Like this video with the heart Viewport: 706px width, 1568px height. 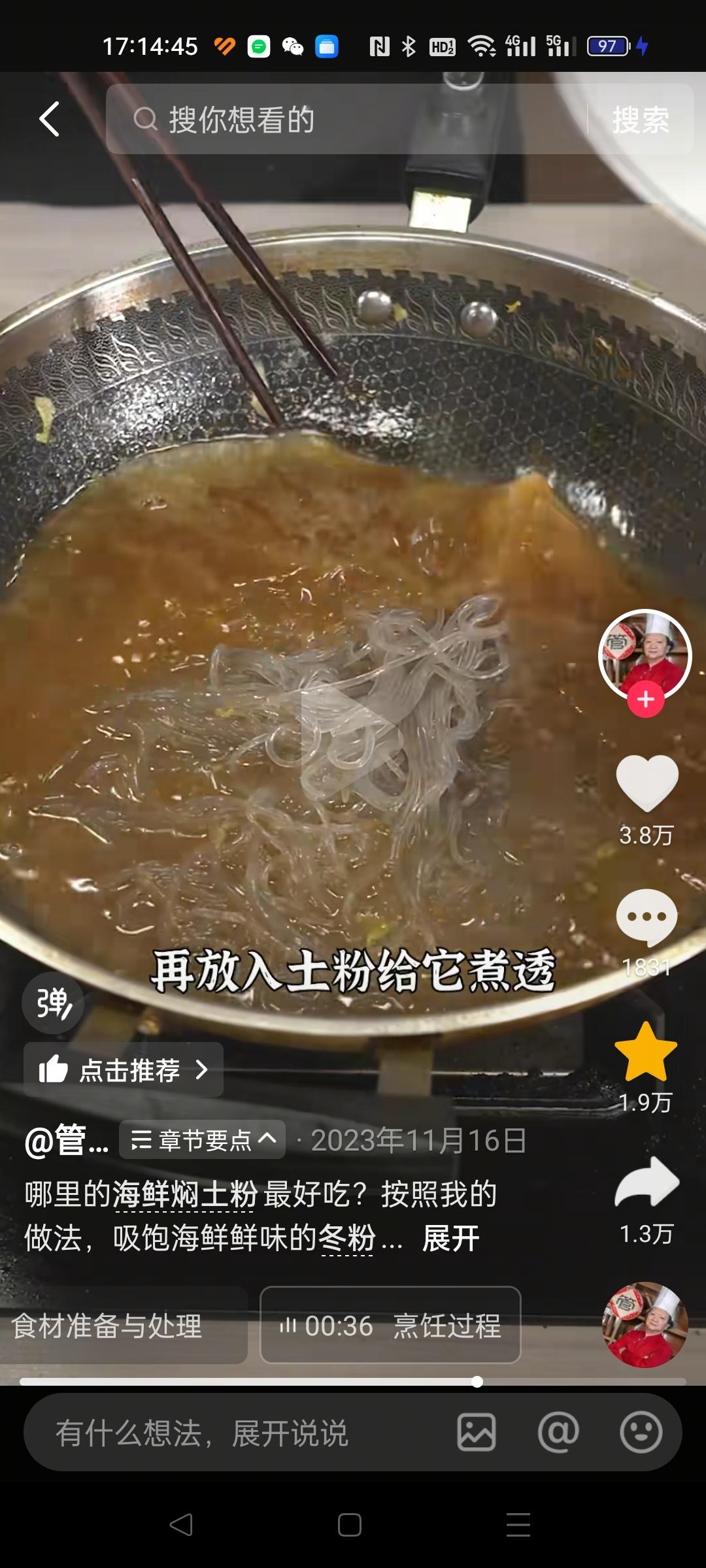point(647,783)
